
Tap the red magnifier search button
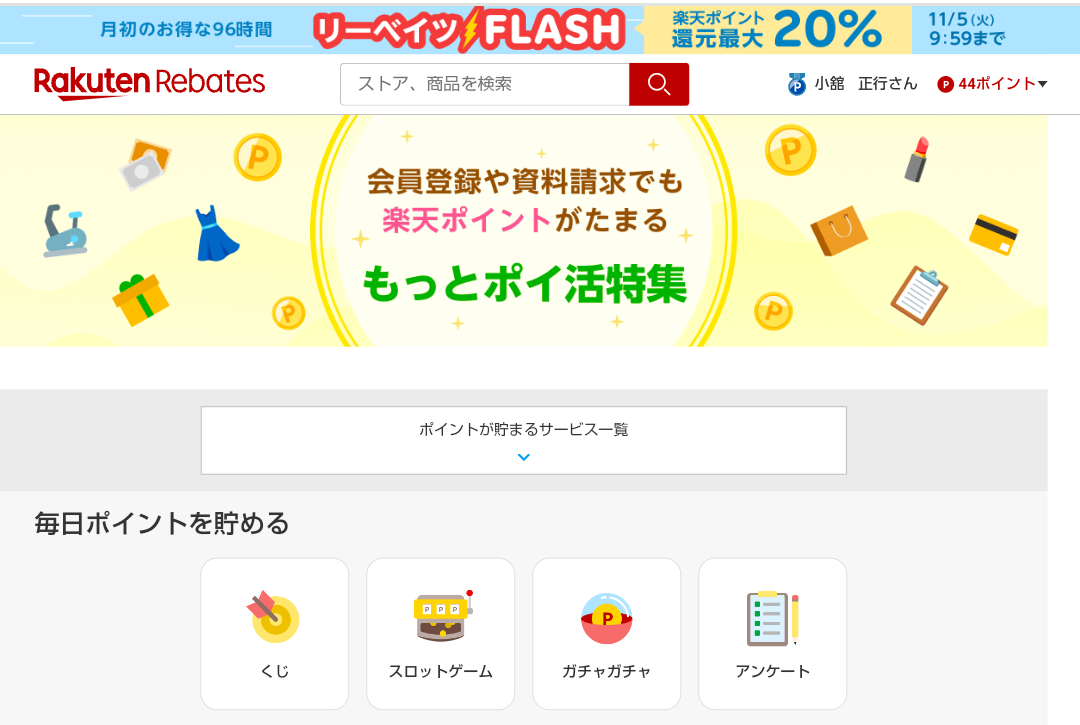(659, 84)
